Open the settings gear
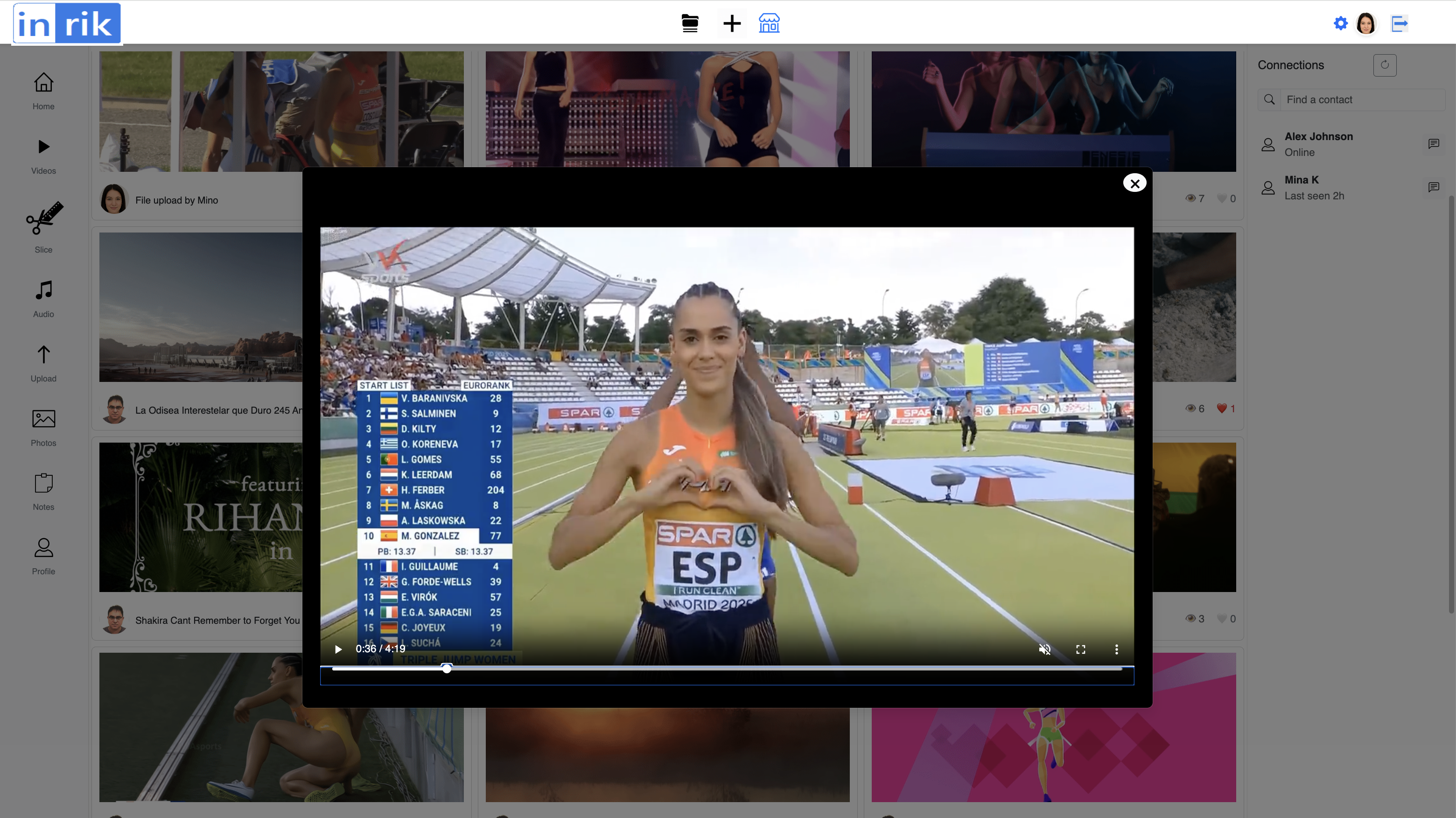The image size is (1456, 818). pyautogui.click(x=1340, y=23)
